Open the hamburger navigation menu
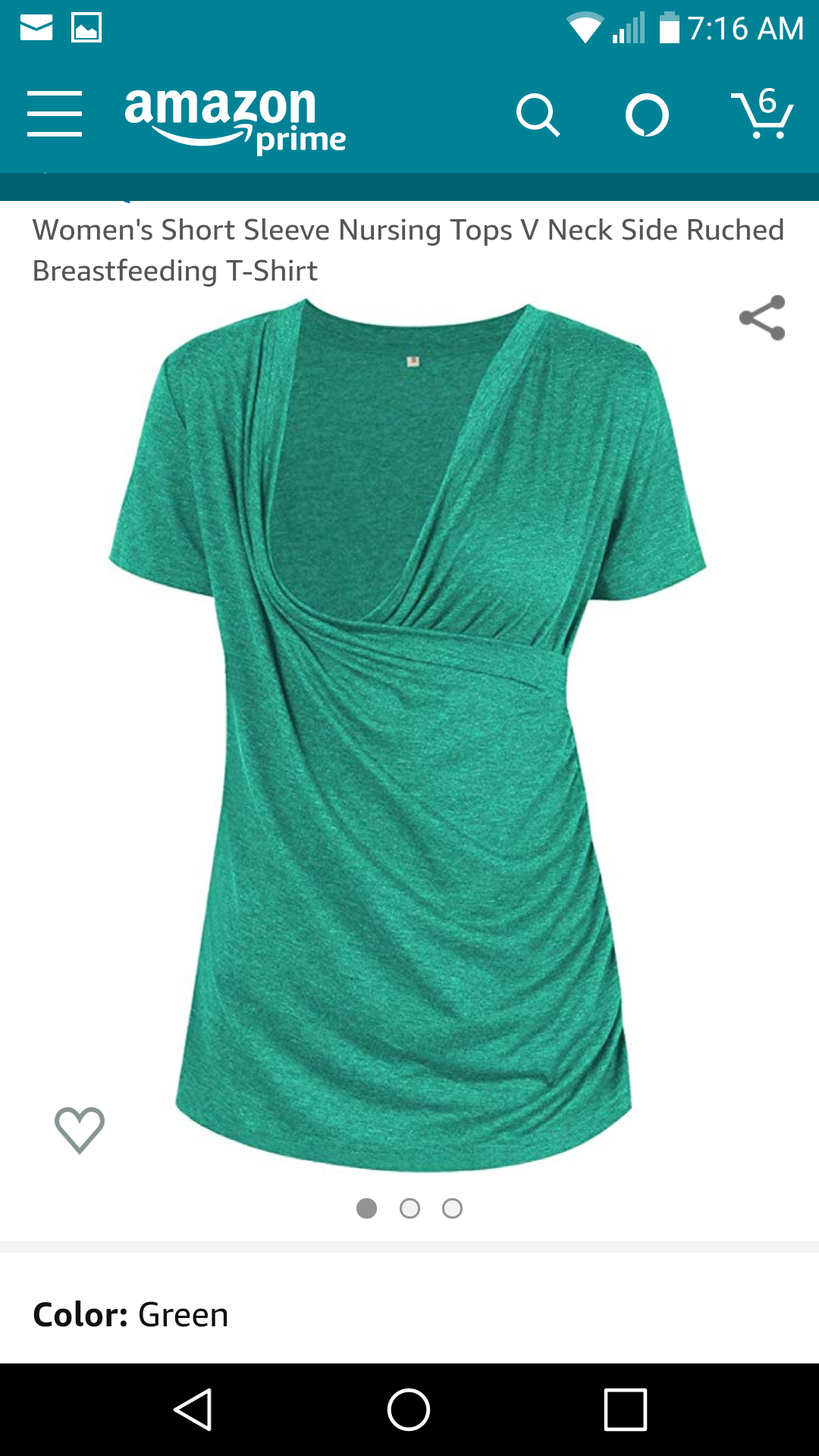The width and height of the screenshot is (819, 1456). click(55, 114)
